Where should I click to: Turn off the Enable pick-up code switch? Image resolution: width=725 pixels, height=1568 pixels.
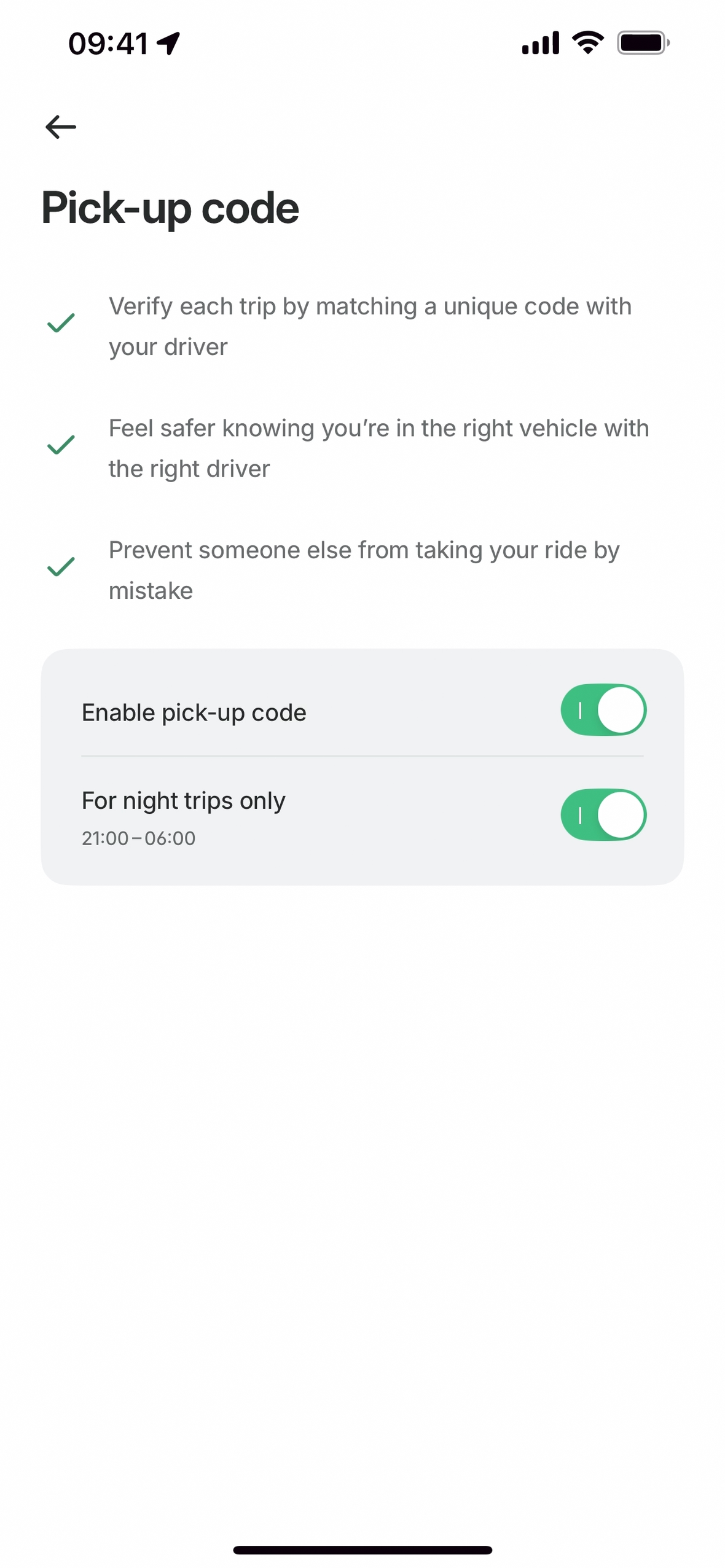coord(603,710)
